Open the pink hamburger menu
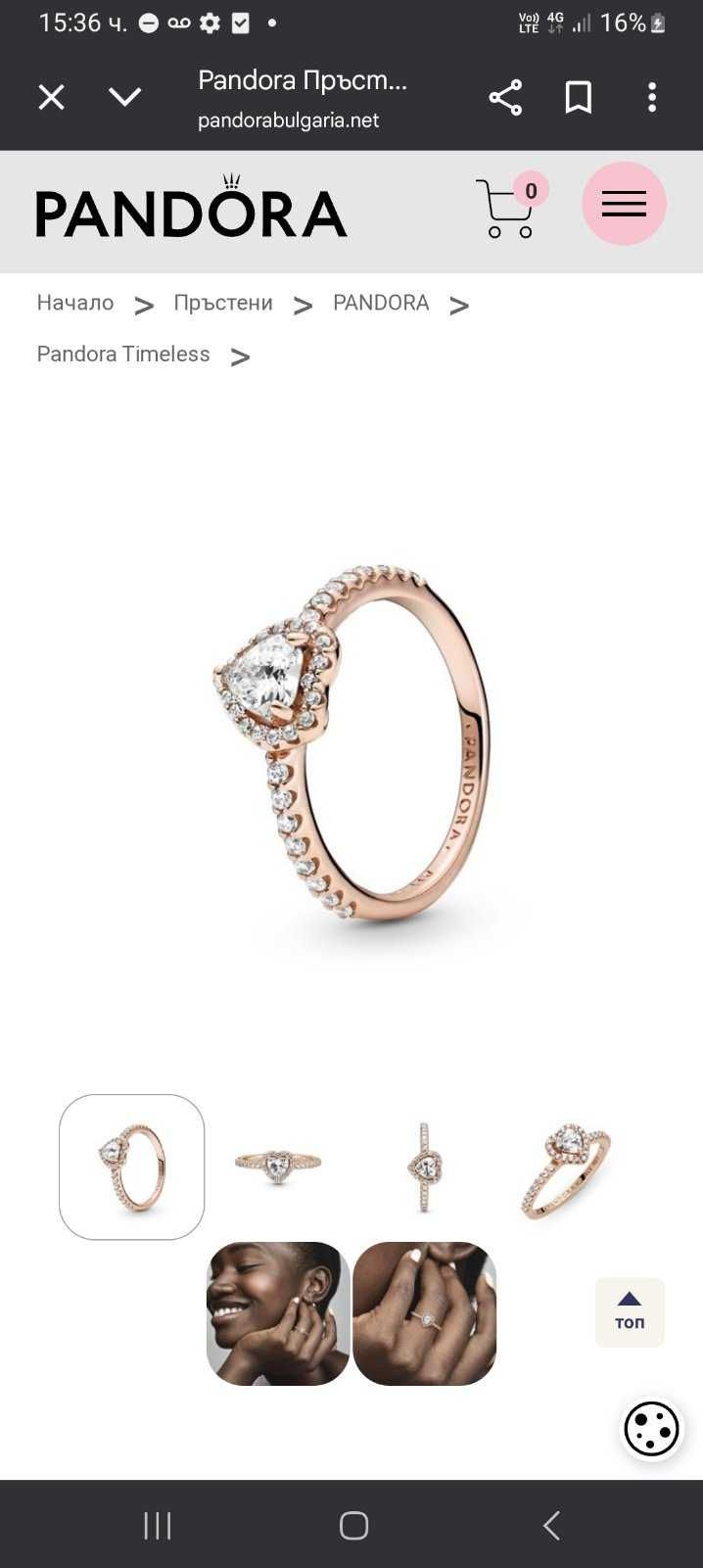This screenshot has height=1568, width=703. pyautogui.click(x=624, y=204)
